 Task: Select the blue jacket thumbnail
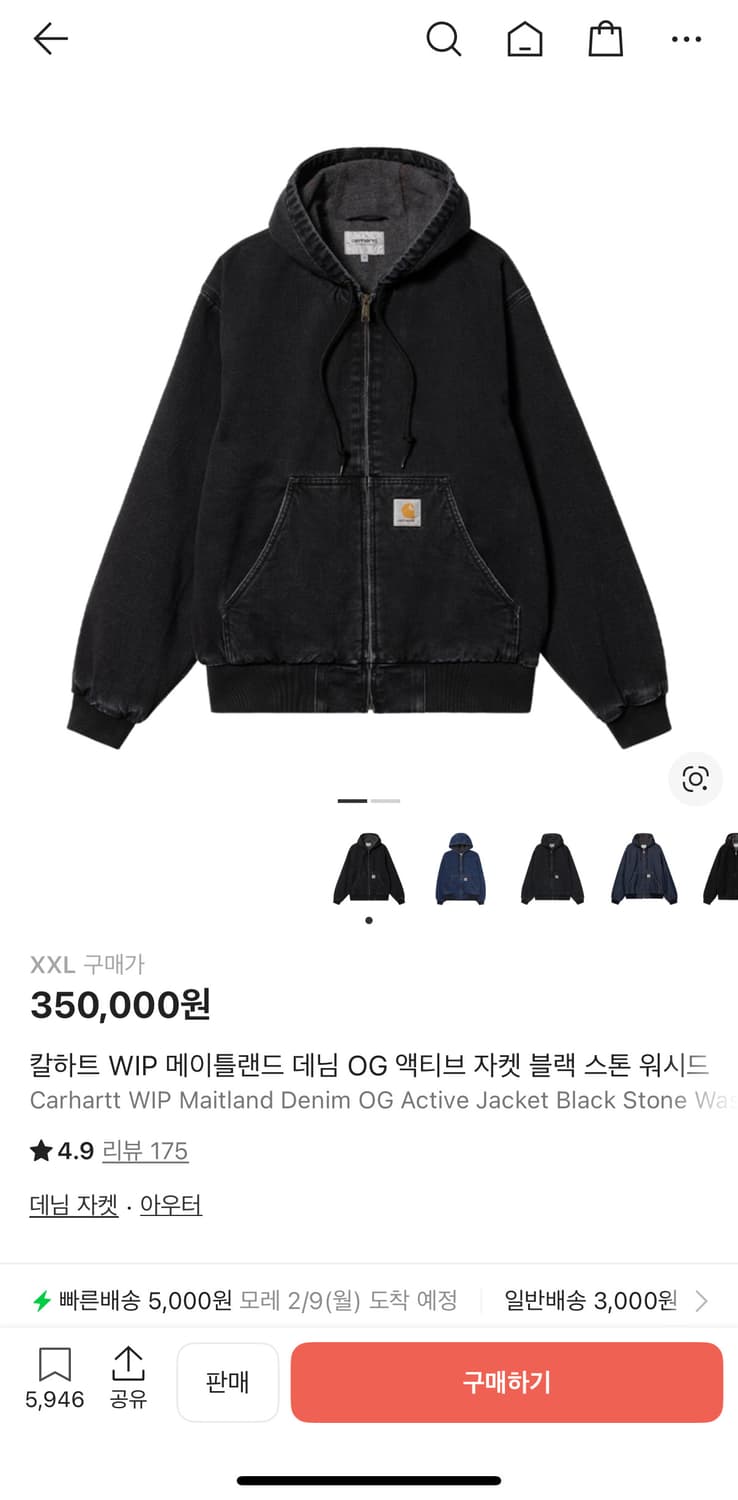460,868
